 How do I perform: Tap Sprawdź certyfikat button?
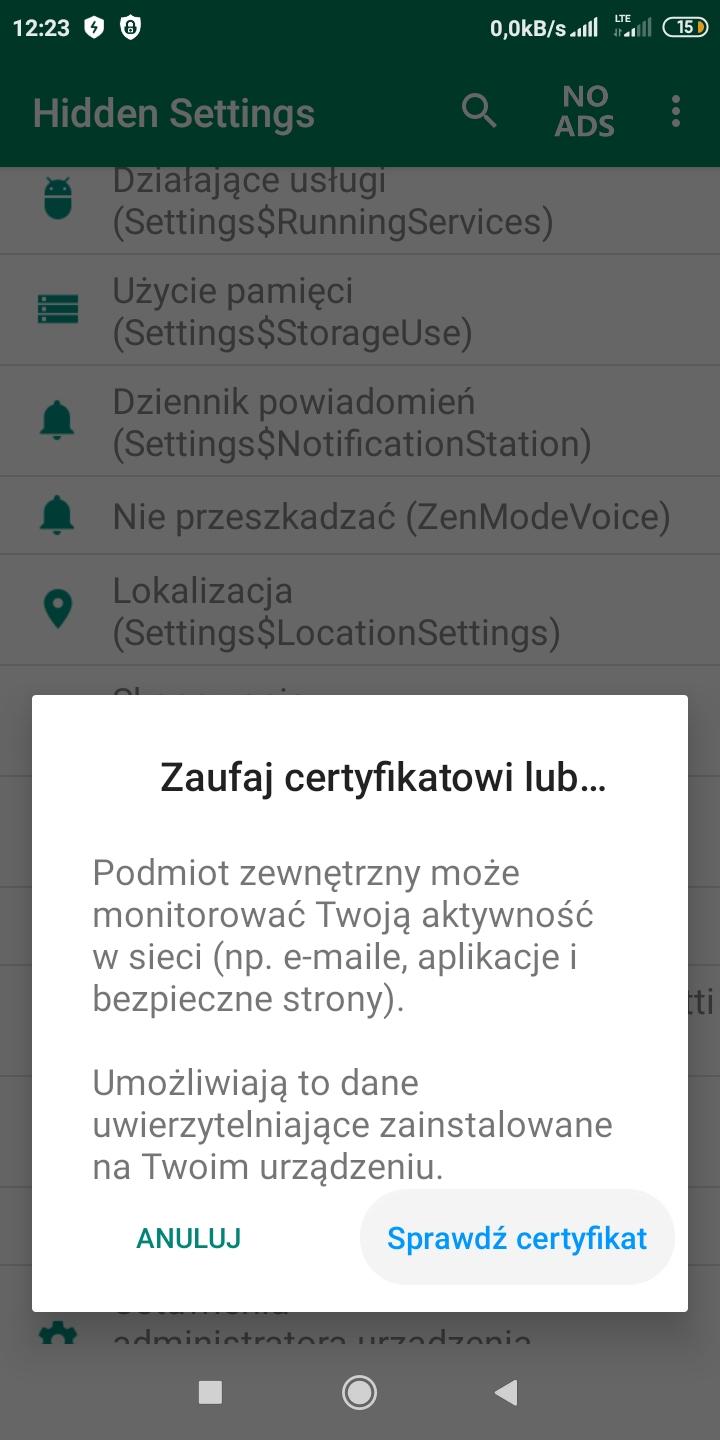coord(517,1238)
